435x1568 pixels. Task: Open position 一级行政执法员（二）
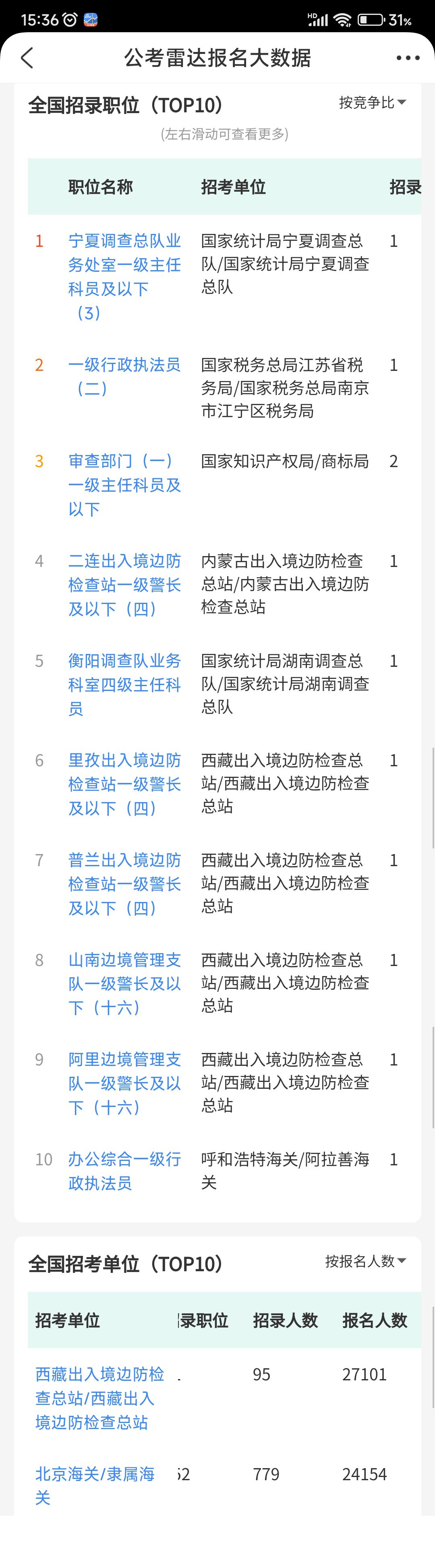(124, 376)
